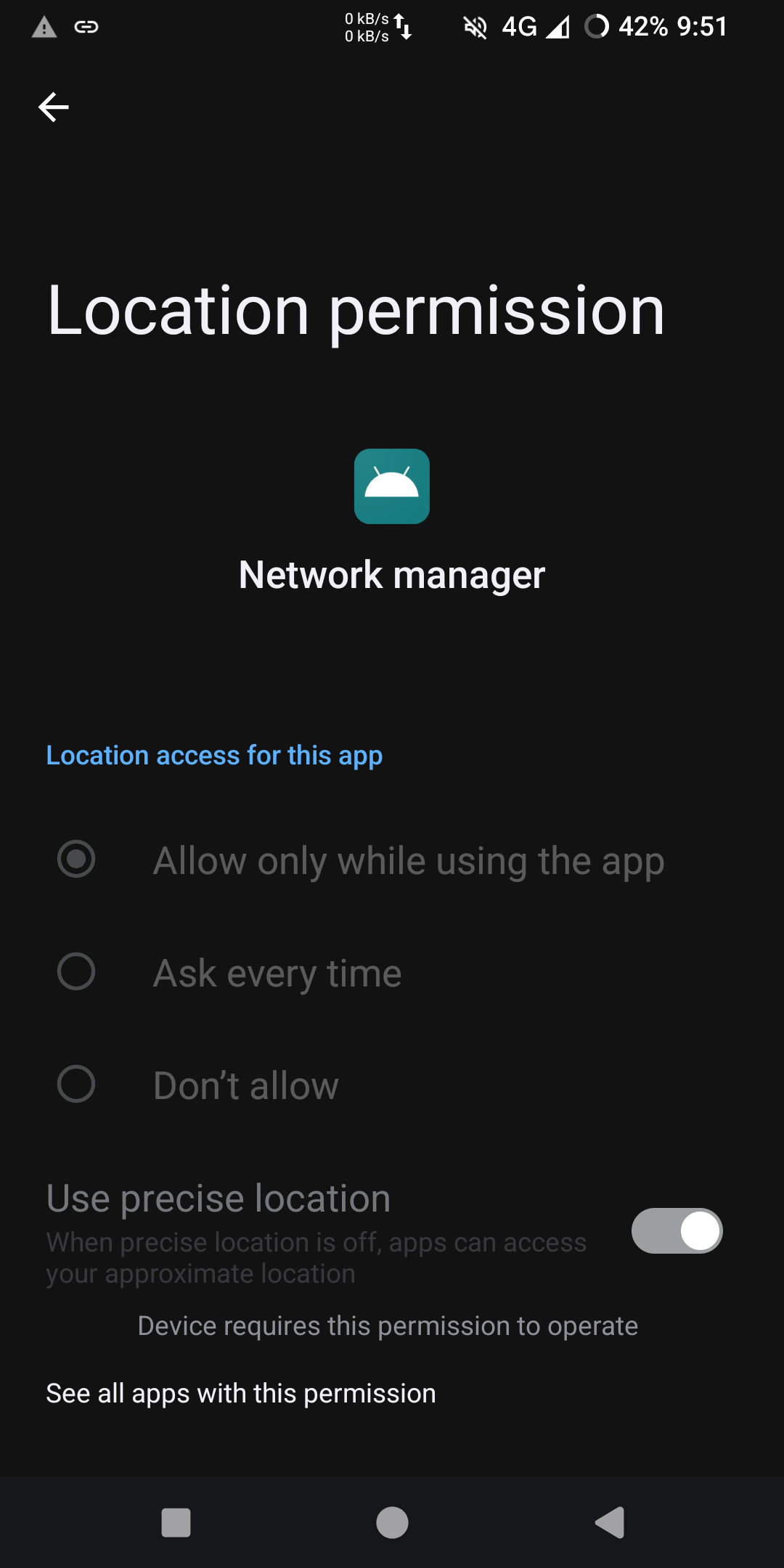
Task: Choose the Ask every time option
Action: 392,973
